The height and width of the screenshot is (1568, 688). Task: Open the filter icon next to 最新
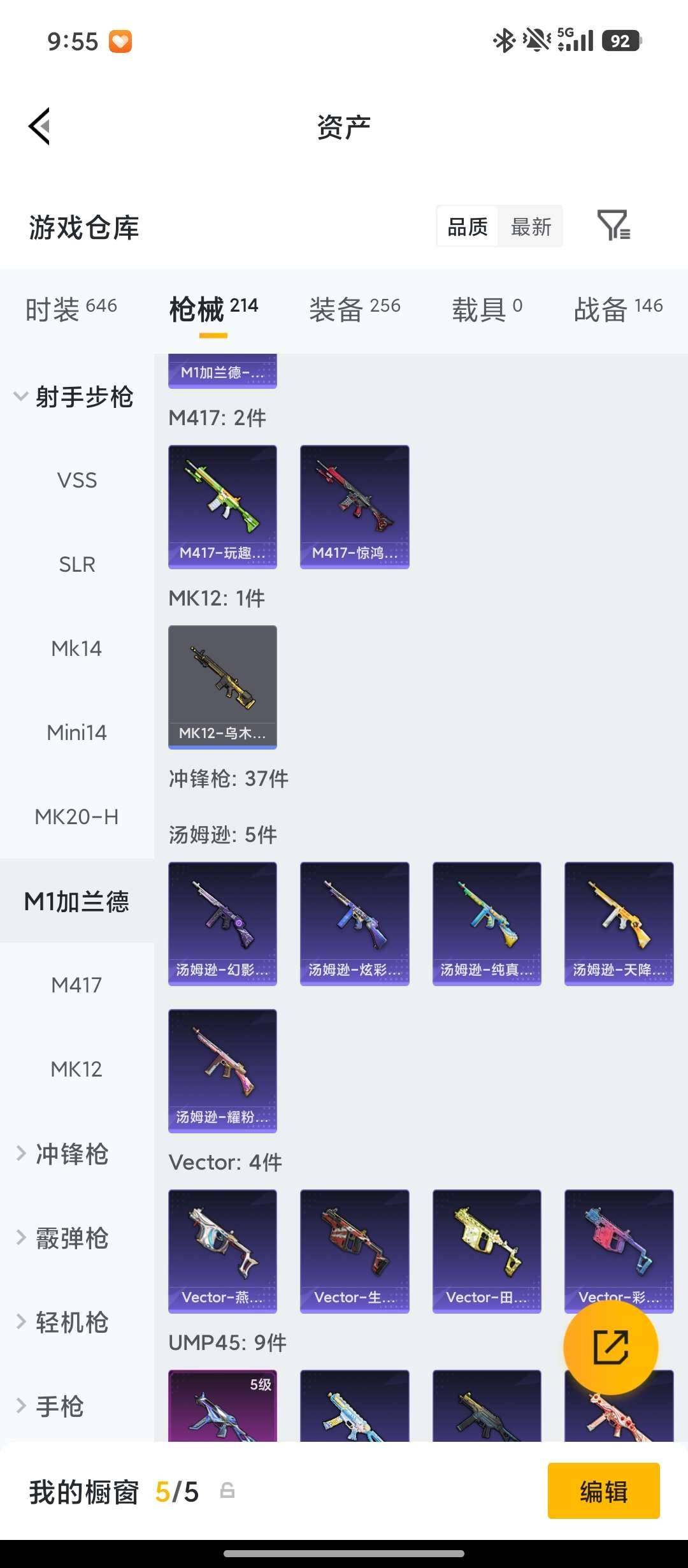pos(613,226)
